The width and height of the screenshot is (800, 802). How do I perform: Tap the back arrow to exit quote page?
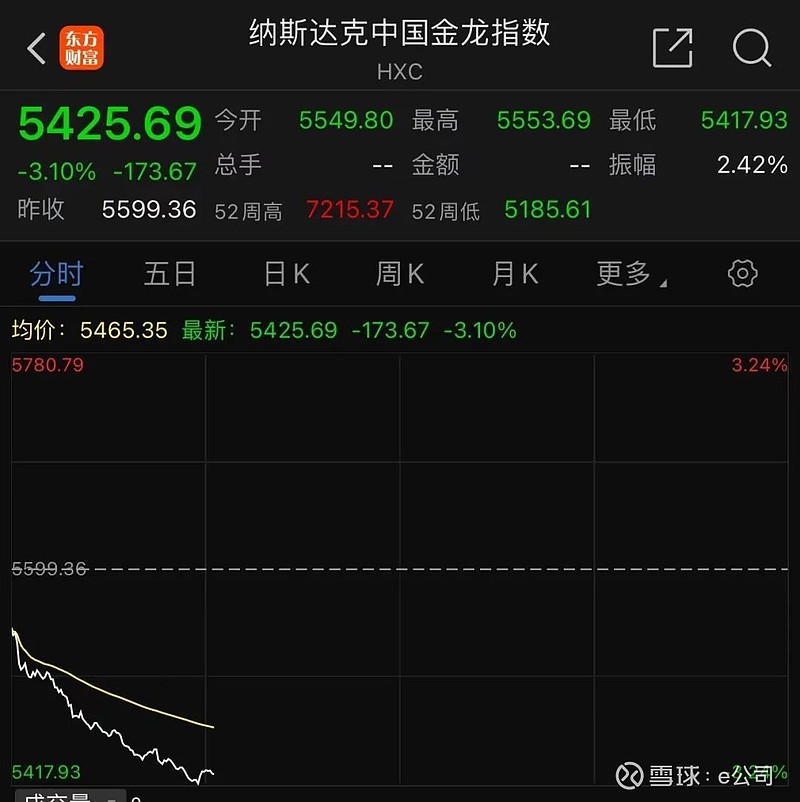coord(35,46)
